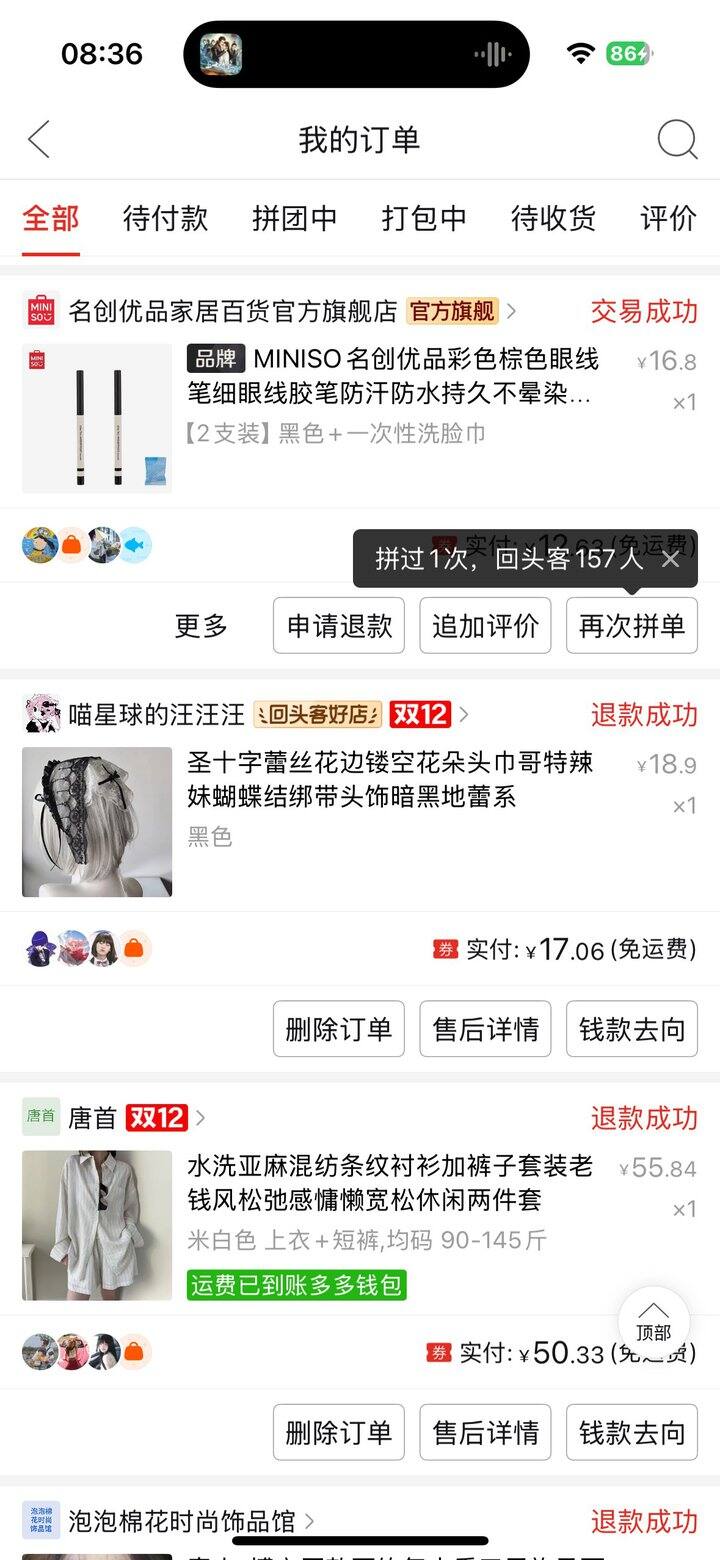Open the 水洗亚麻混纺条纹衬衫 product image

[x=97, y=1225]
